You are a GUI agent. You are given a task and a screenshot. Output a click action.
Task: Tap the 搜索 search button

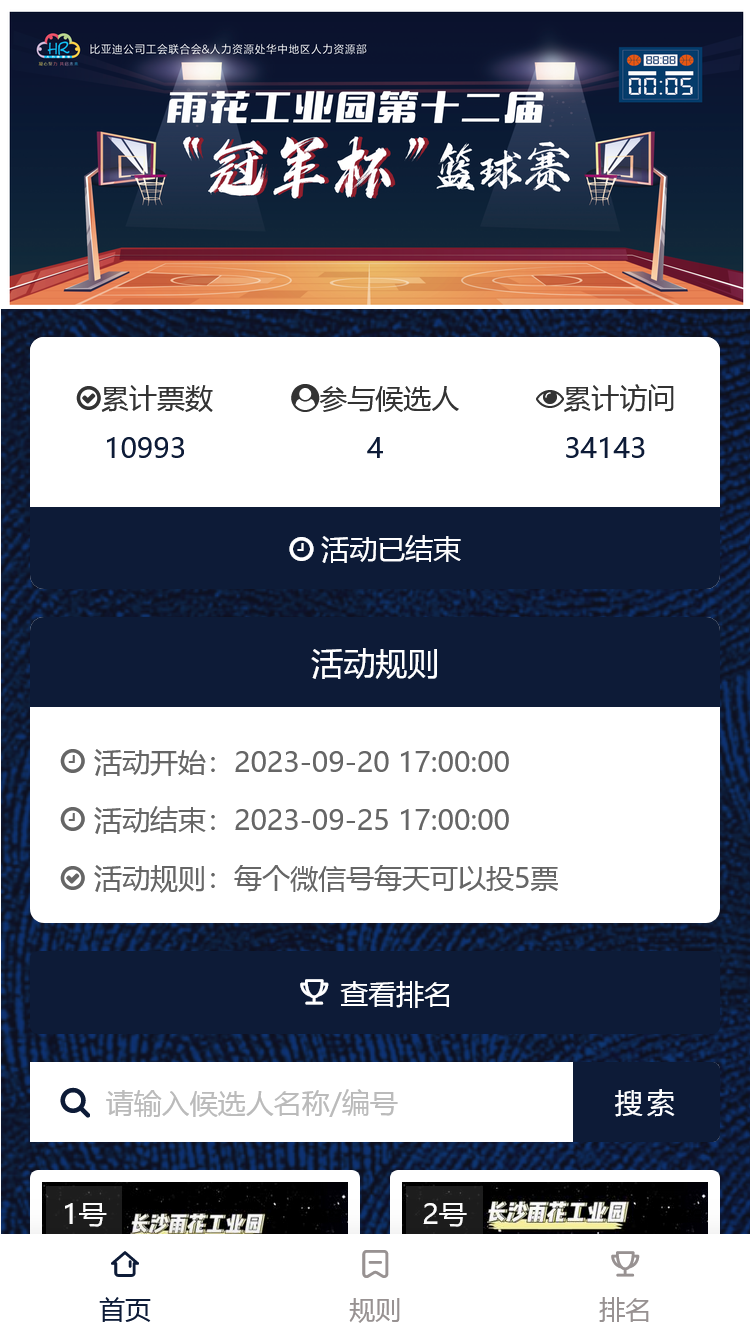click(645, 1102)
